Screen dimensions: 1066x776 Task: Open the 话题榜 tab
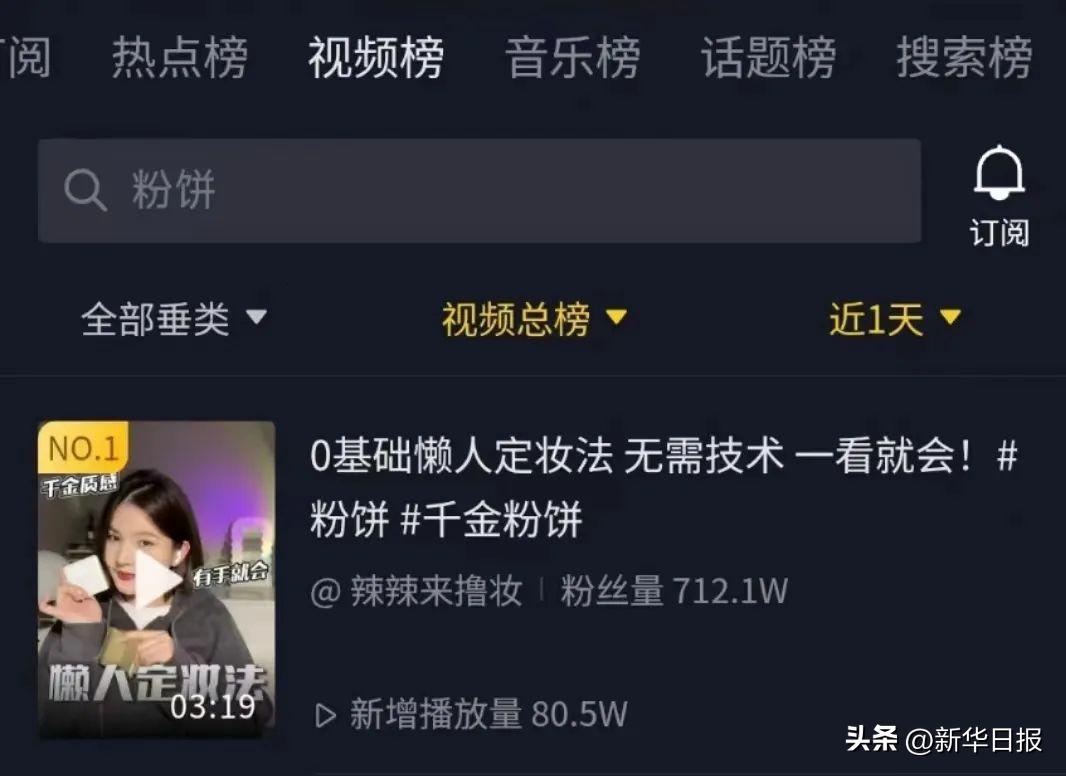tap(768, 58)
